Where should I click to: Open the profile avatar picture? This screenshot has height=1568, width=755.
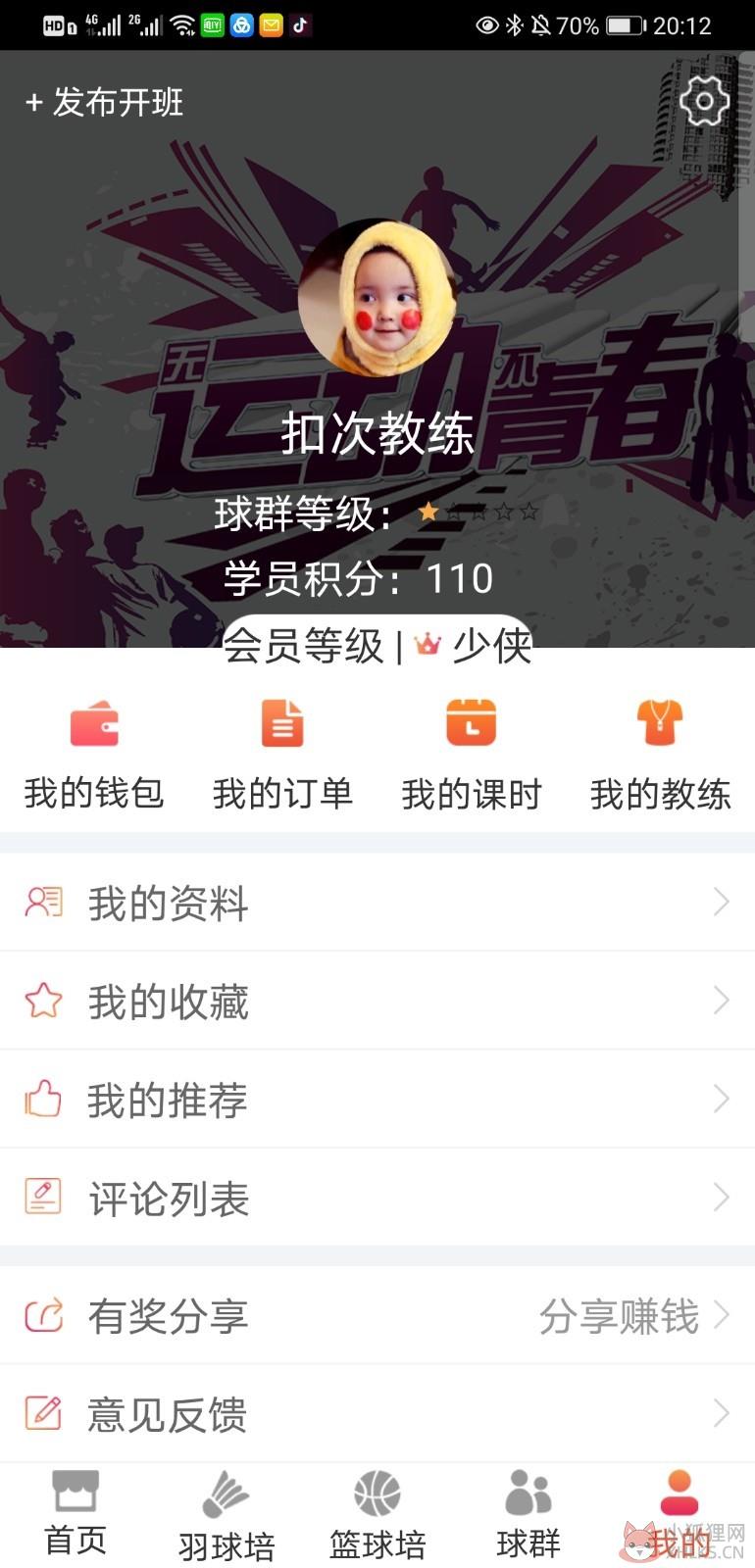click(x=377, y=297)
